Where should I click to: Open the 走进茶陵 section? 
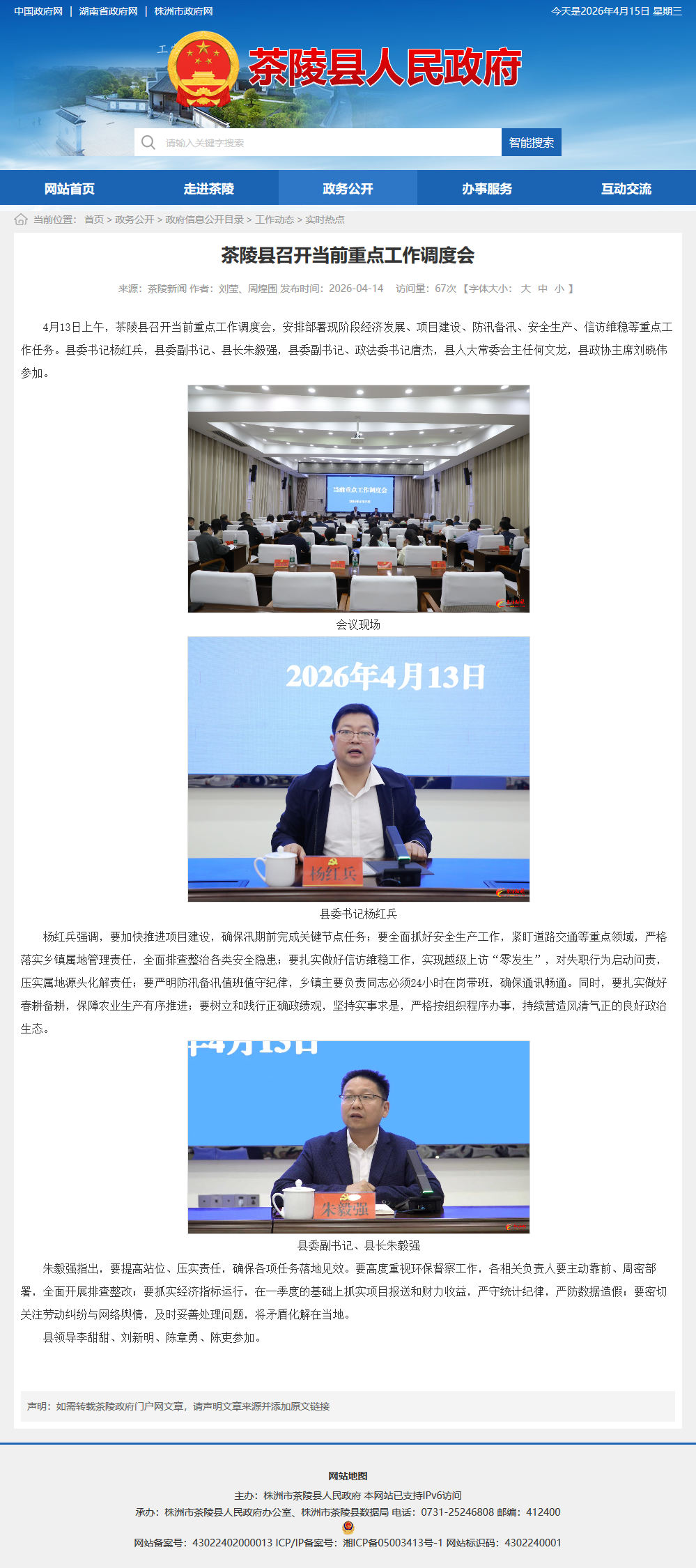pos(209,189)
